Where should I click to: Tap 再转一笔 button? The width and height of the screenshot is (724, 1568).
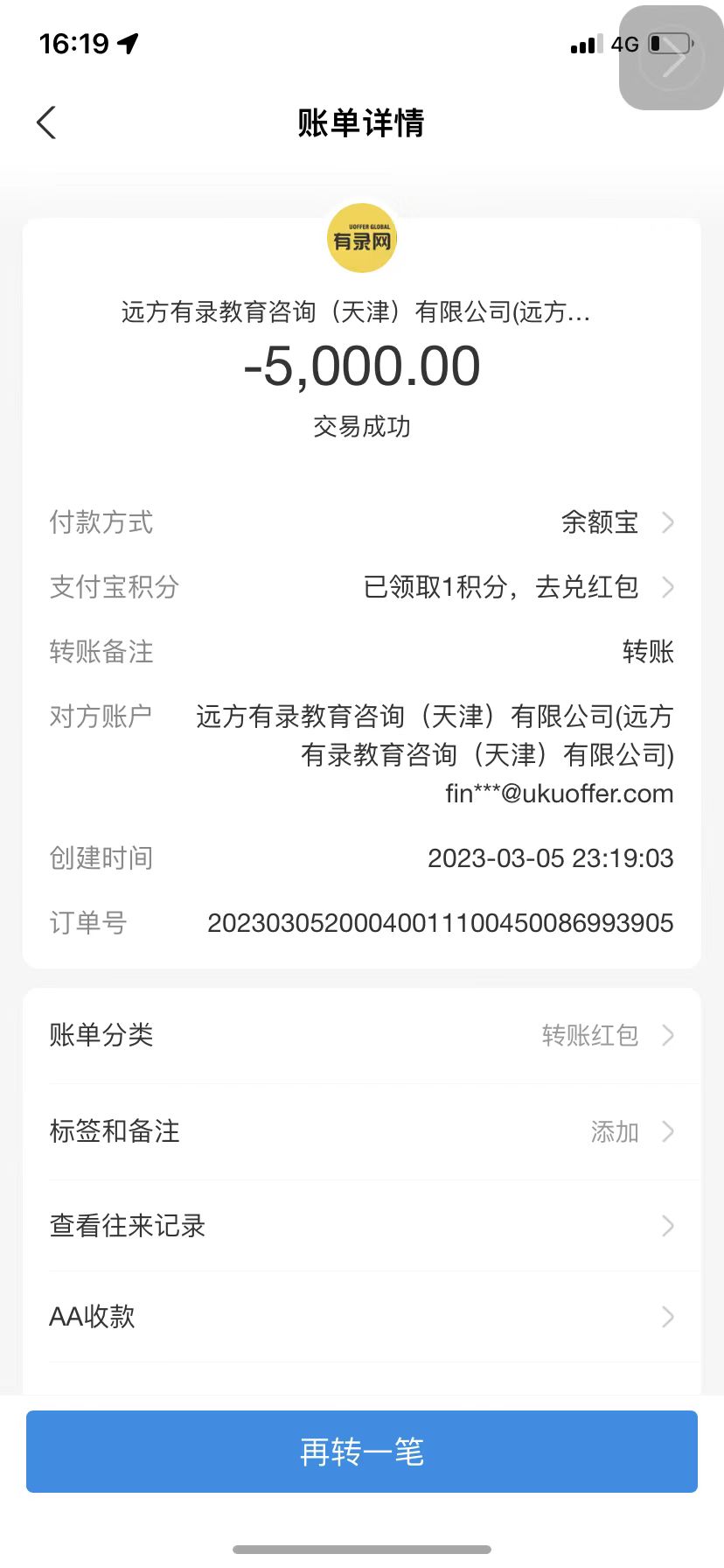coord(362,1452)
